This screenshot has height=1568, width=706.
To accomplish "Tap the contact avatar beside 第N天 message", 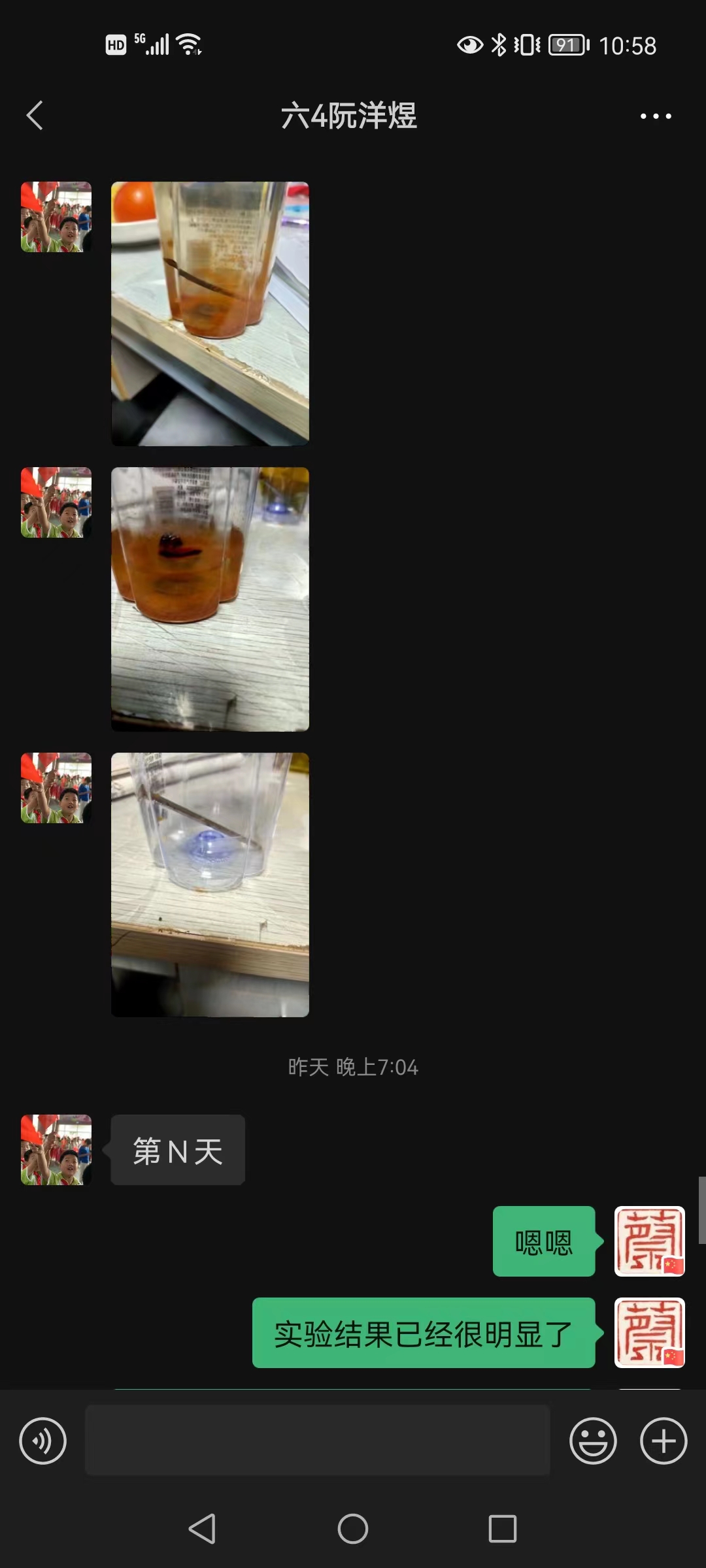I will 56,1150.
